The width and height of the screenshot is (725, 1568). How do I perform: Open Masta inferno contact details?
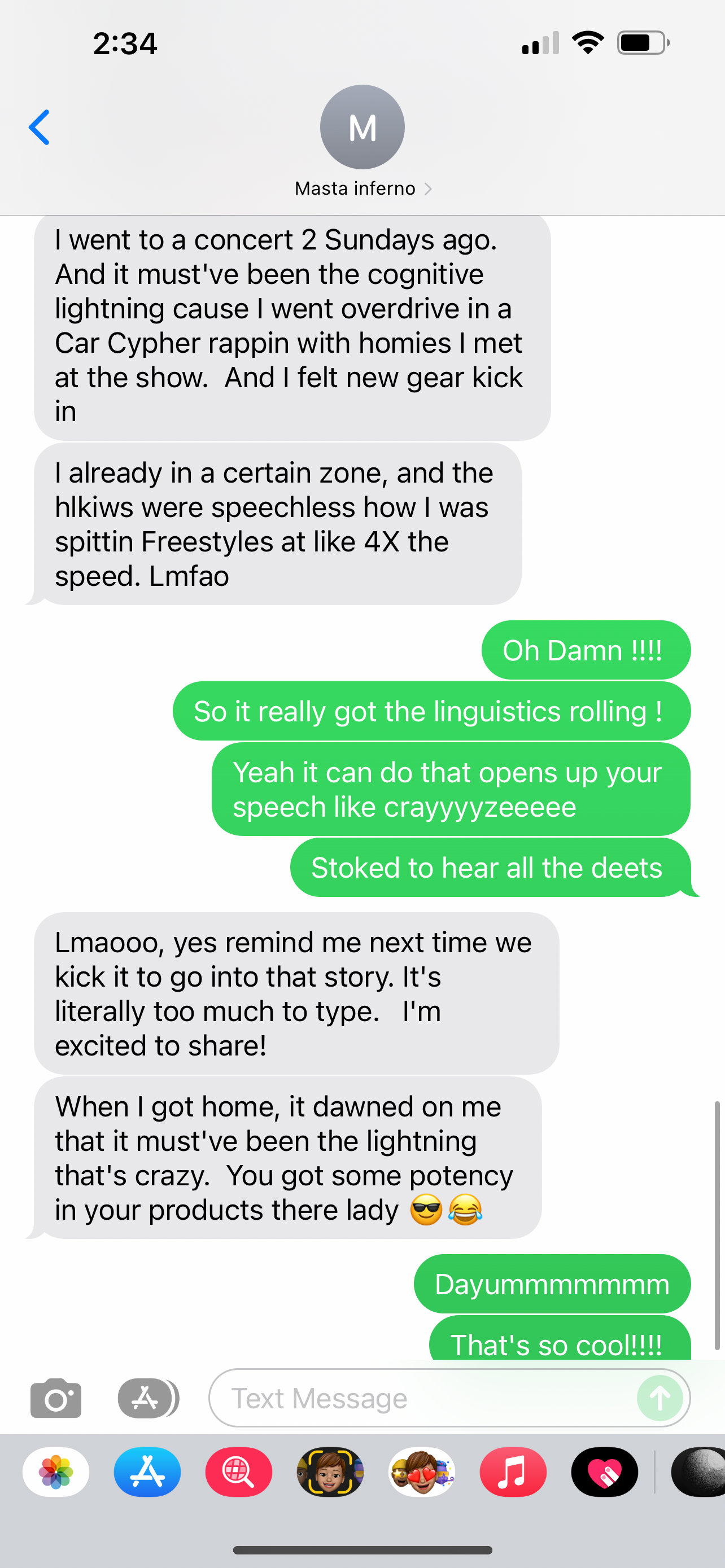point(362,188)
